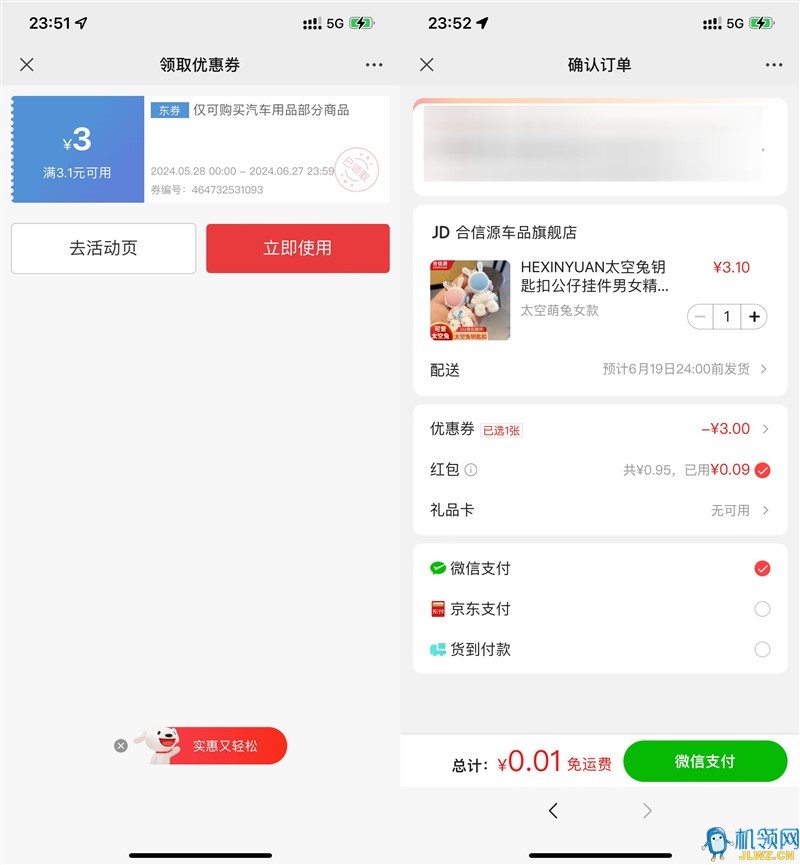
Task: Open the 礼品卡 gift card row
Action: 600,510
